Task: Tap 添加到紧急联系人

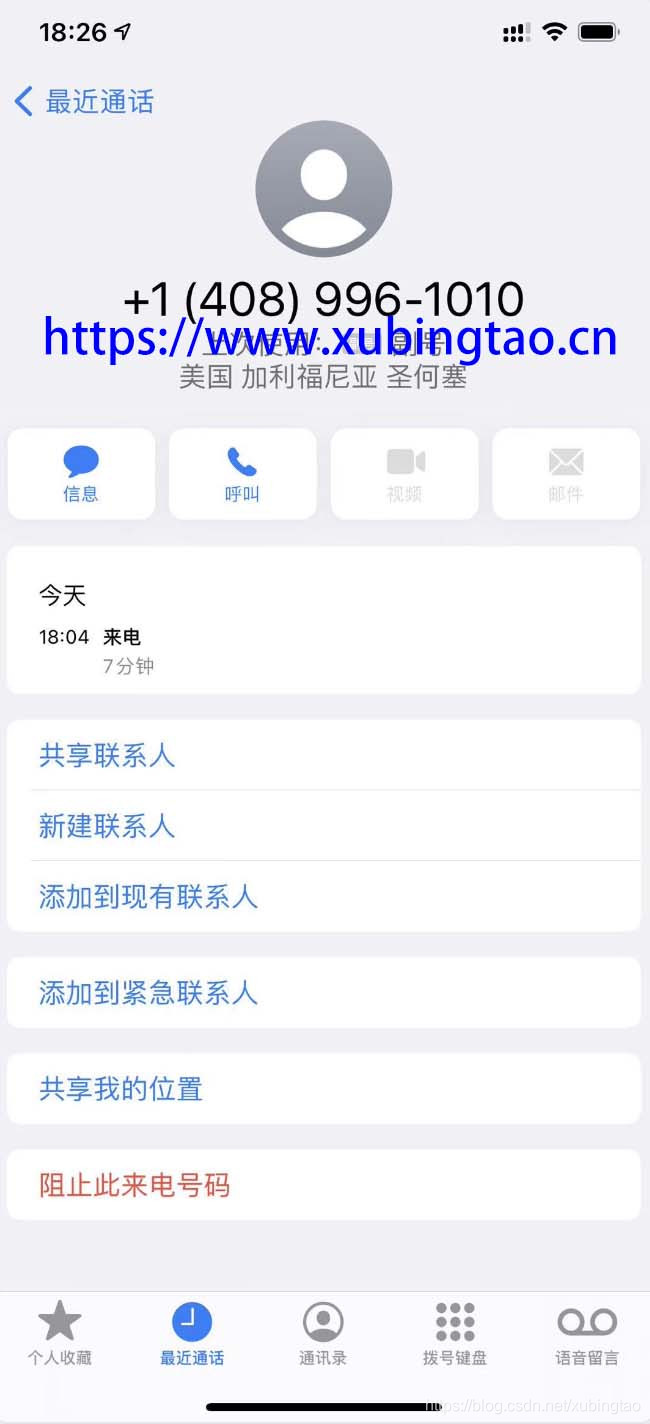Action: (148, 993)
